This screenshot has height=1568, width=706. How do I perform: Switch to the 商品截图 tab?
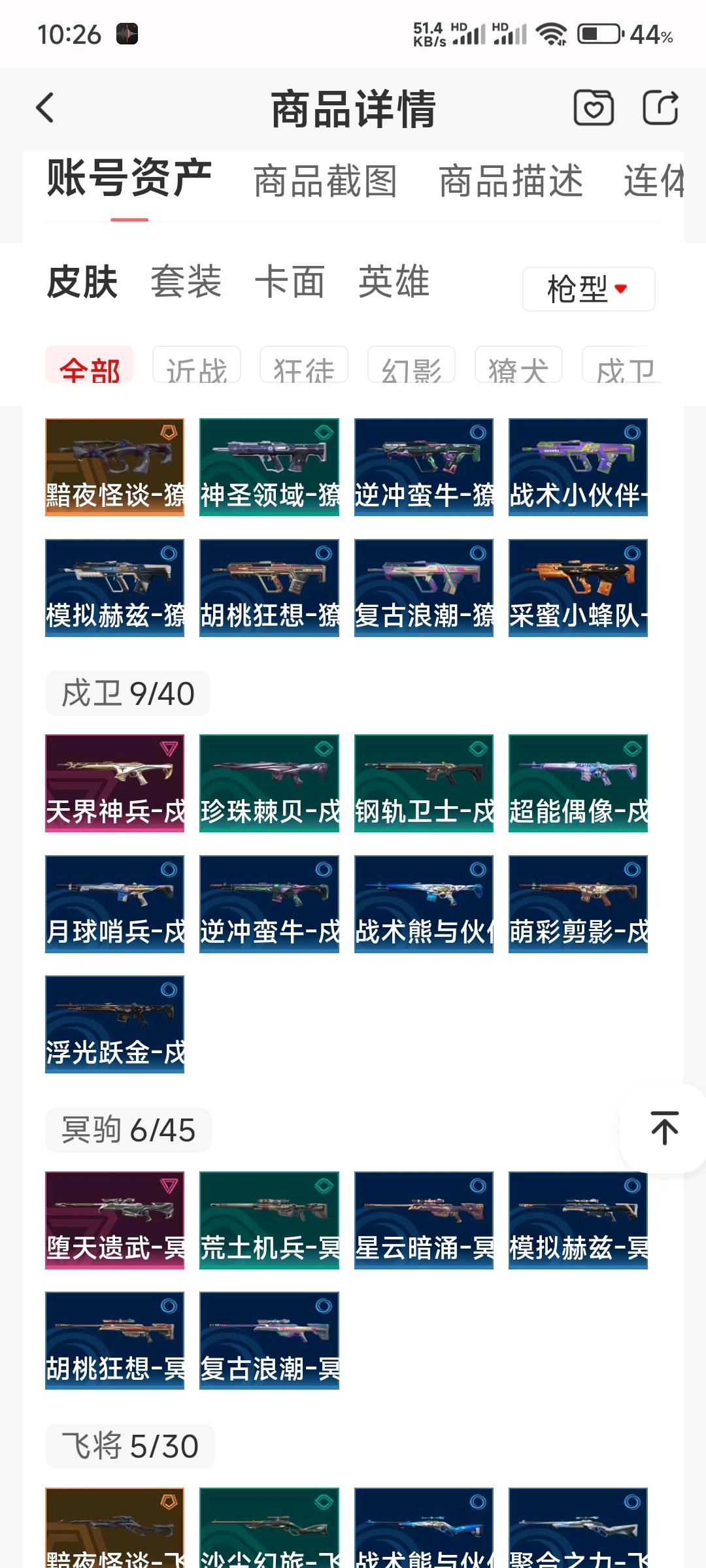tap(326, 181)
